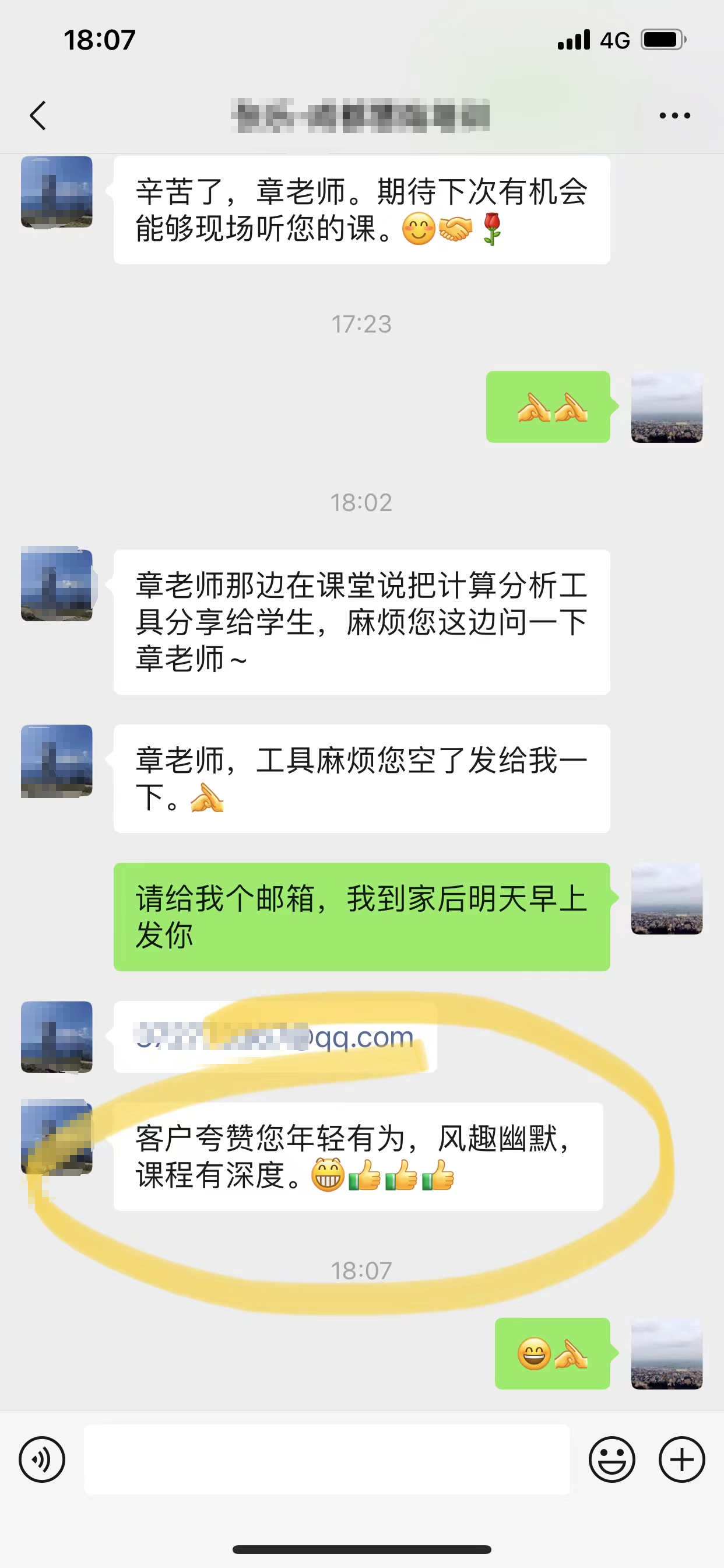Open sender avatar beside 辛苦了 message
724x1568 pixels.
pos(57,192)
